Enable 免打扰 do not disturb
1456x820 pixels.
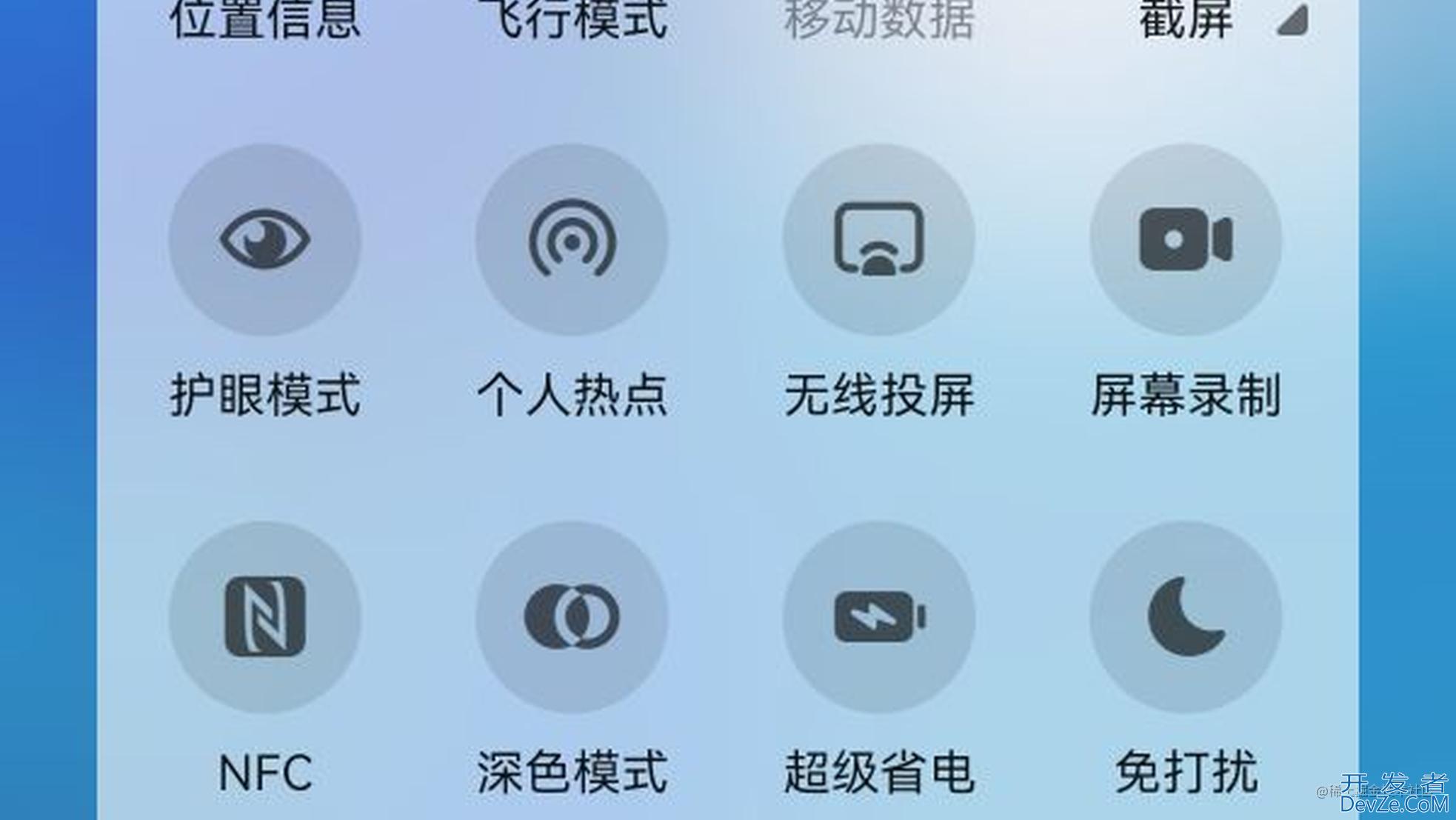1185,616
